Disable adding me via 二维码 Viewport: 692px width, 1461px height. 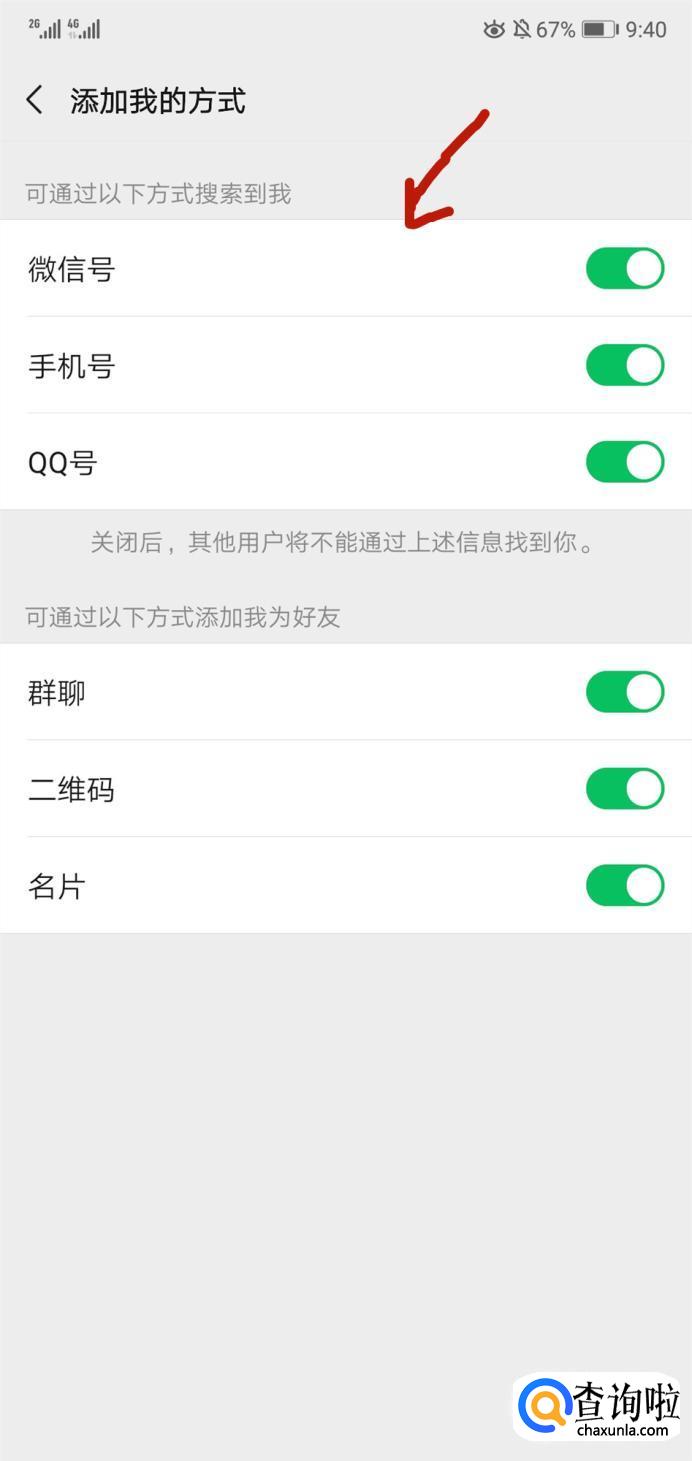coord(625,788)
